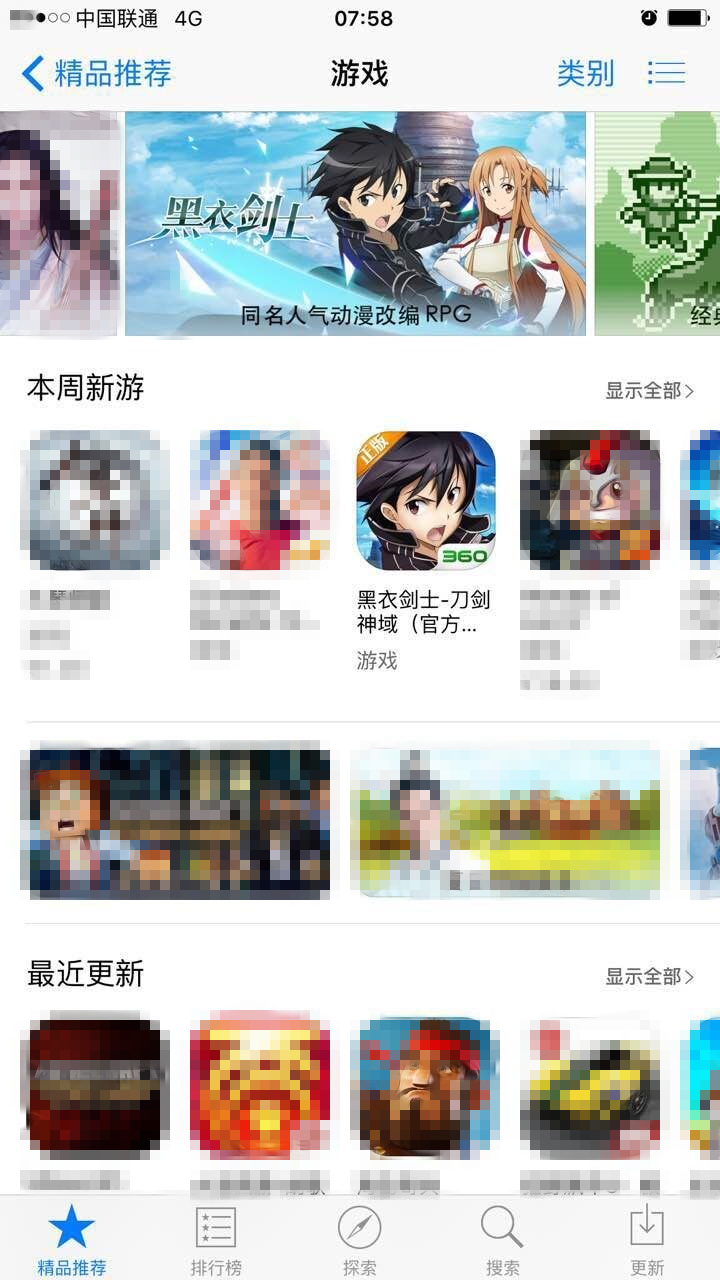Switch to the 更新 tab
The width and height of the screenshot is (720, 1280).
(647, 1240)
